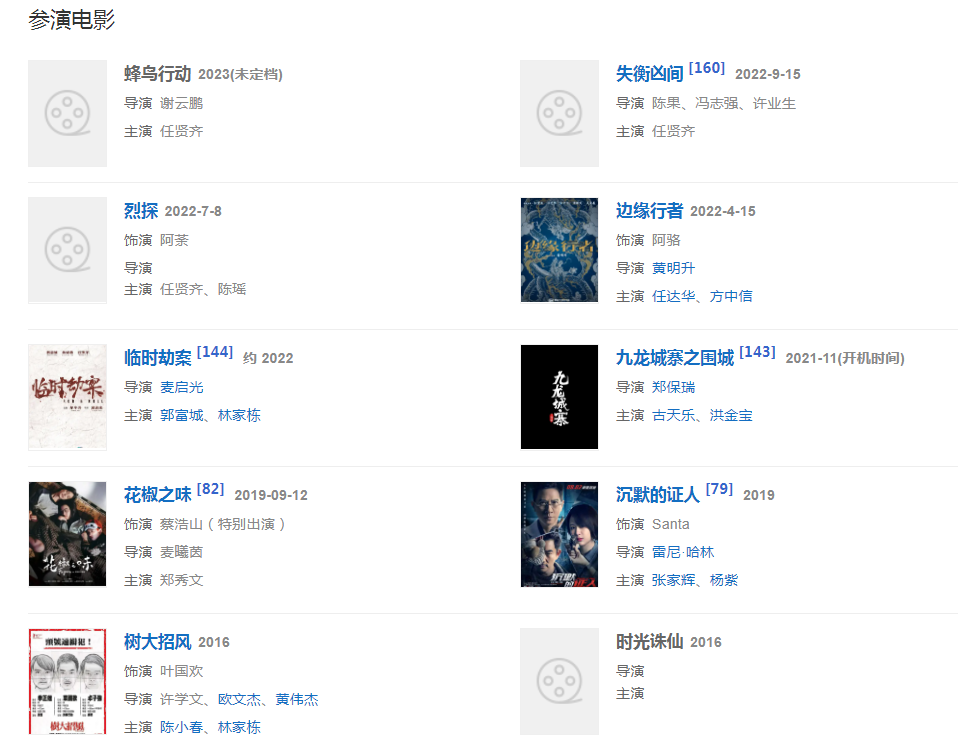Screen dimensions: 958x754
Task: Open actor 陈小春's page
Action: pyautogui.click(x=181, y=727)
